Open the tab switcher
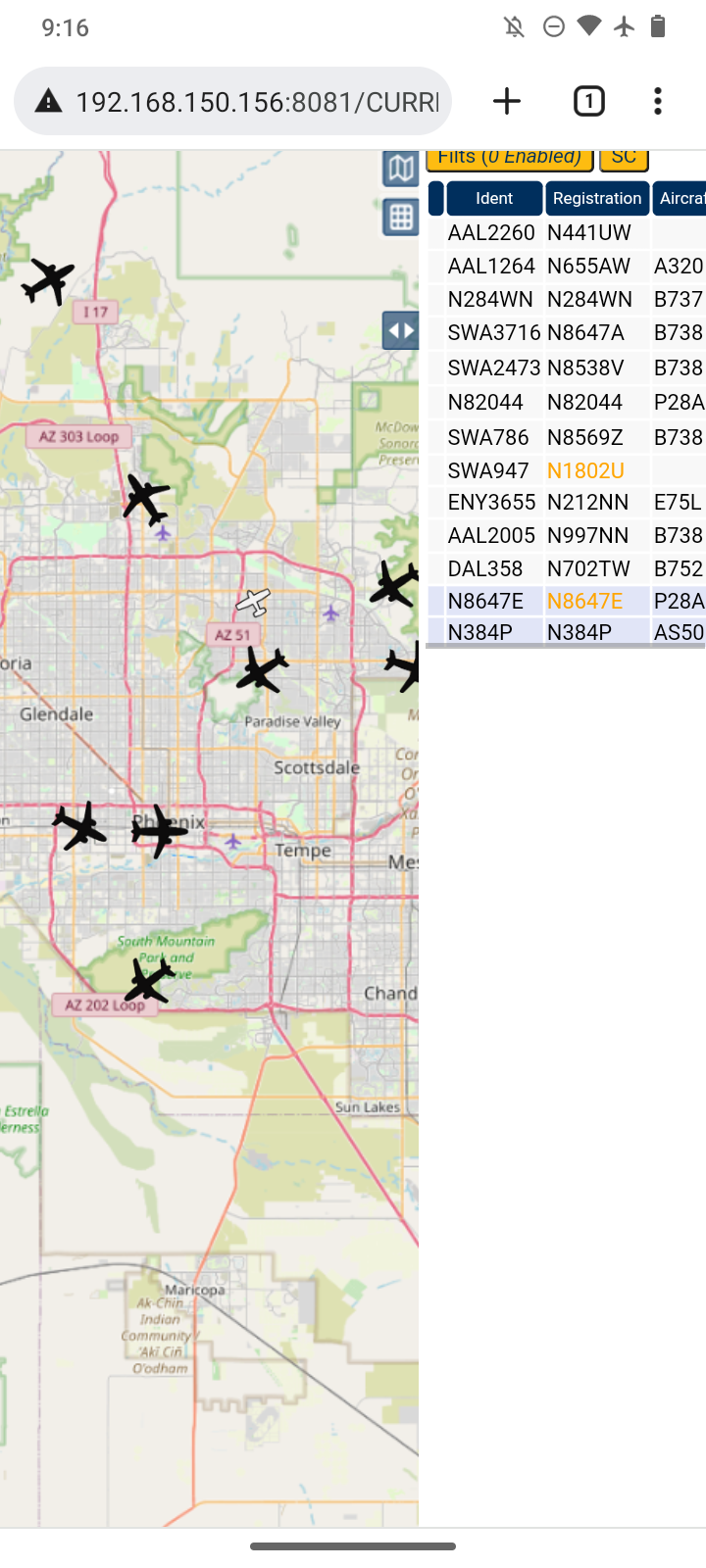 click(588, 101)
